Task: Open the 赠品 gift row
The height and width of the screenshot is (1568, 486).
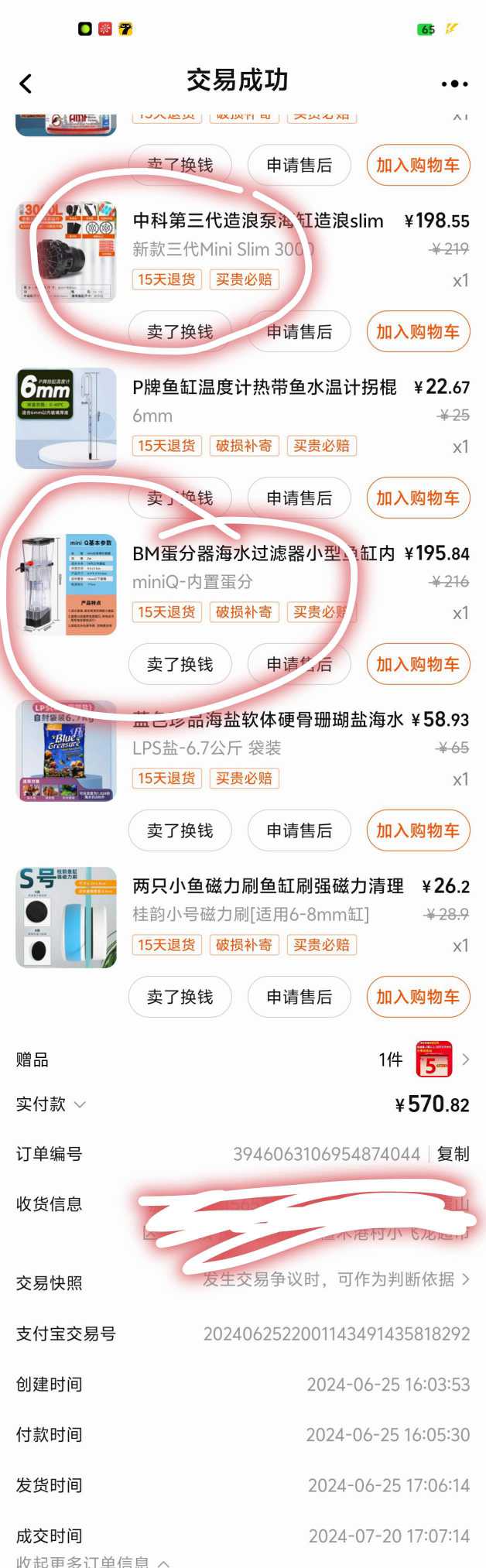Action: point(433,1060)
